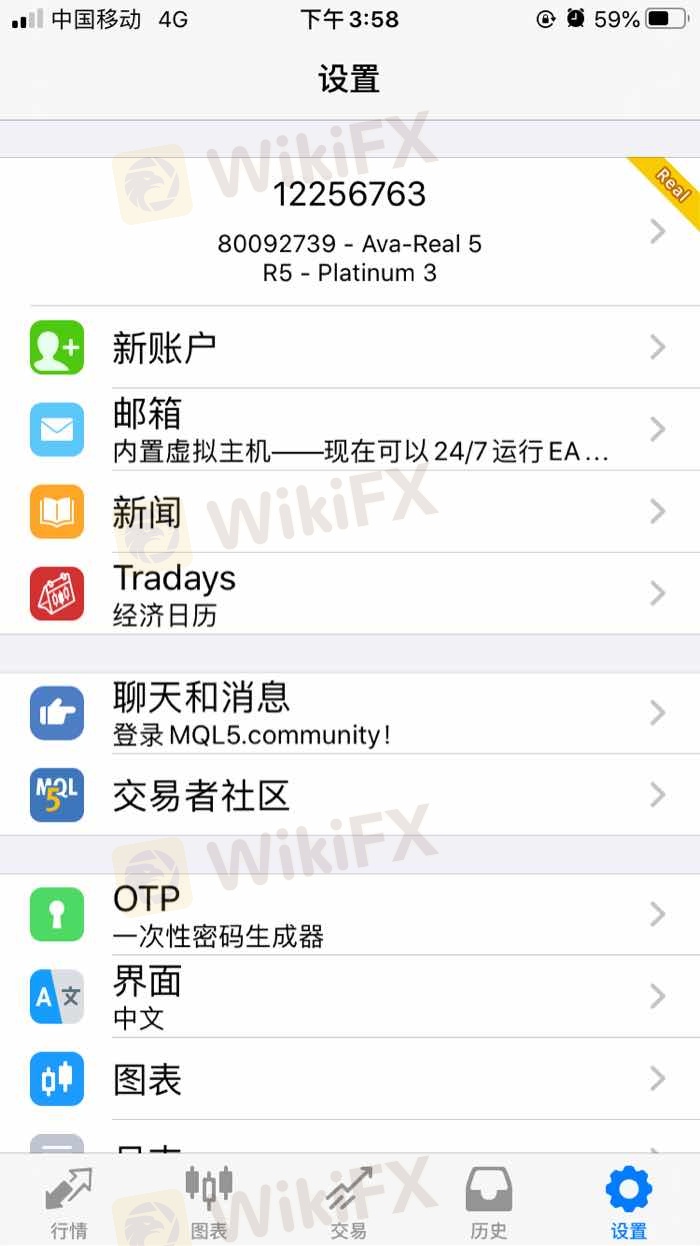Open OTP 一次性密码生成器
700x1246 pixels.
tap(350, 915)
